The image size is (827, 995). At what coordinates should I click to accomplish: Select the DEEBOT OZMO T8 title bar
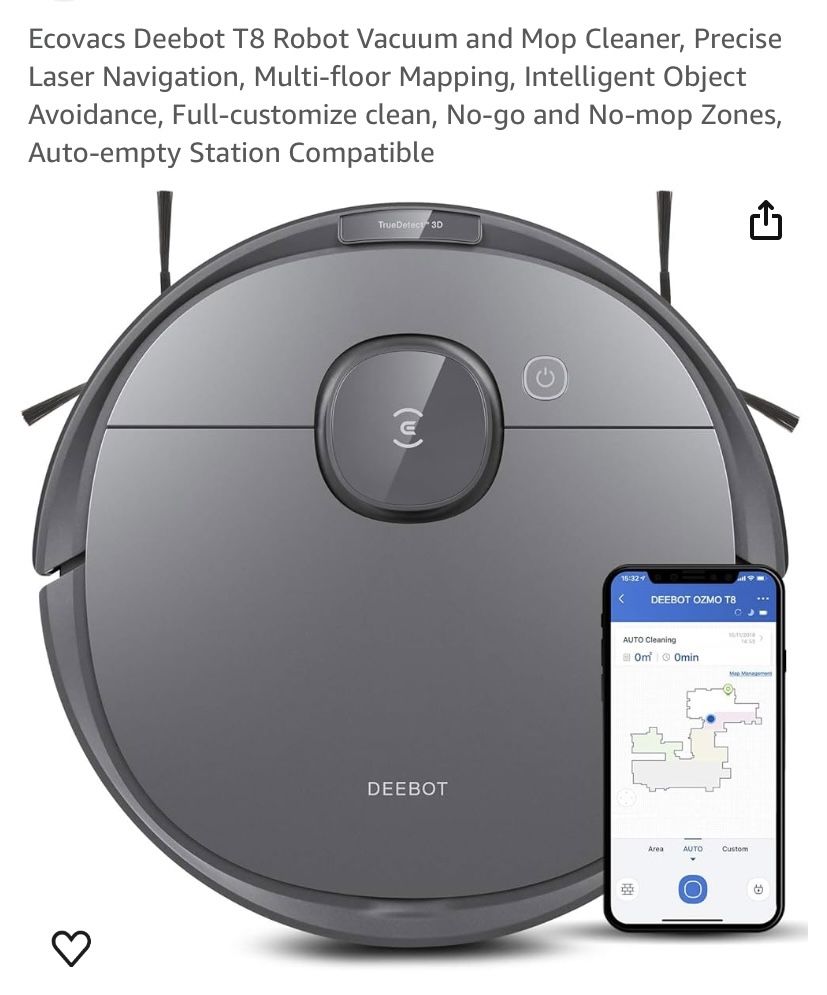pos(694,598)
